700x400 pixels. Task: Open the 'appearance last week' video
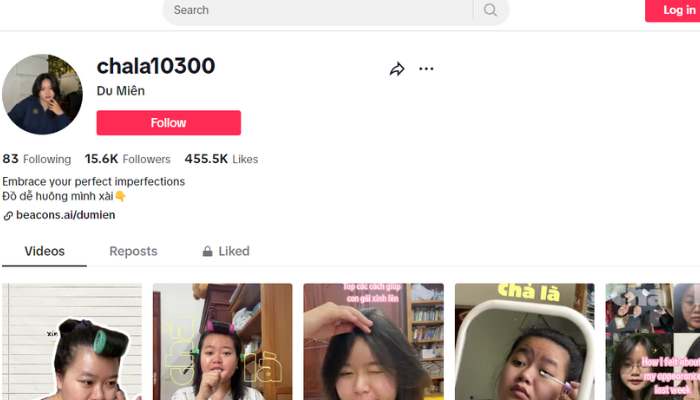tap(652, 342)
